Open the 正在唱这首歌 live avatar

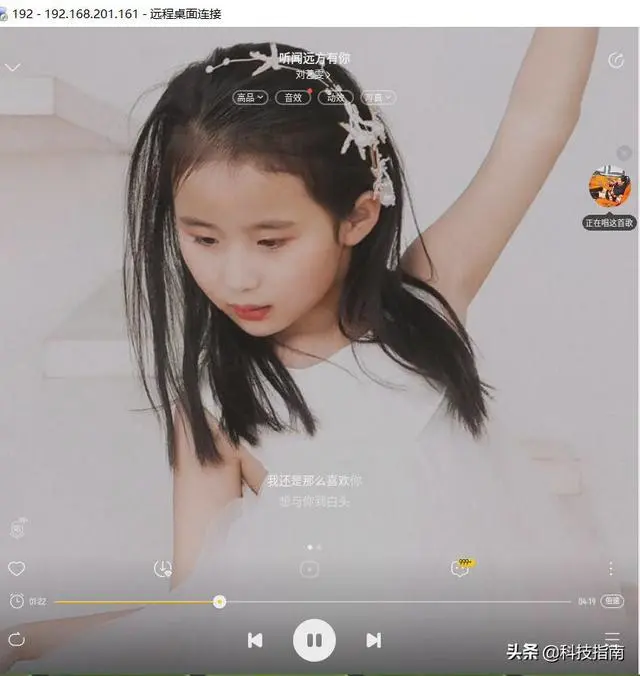point(609,187)
